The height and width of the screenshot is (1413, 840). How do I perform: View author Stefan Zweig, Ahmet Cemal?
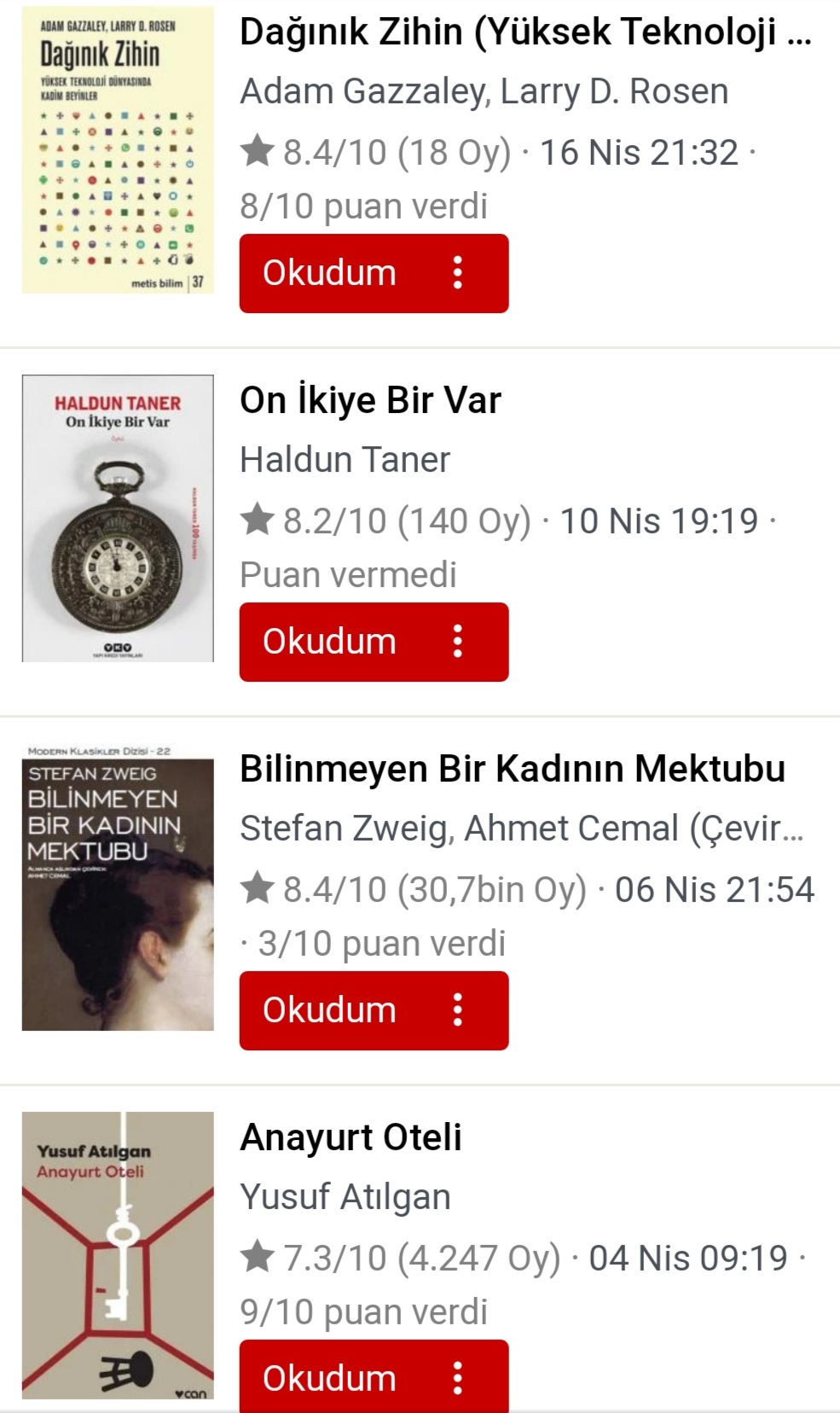pos(520,829)
